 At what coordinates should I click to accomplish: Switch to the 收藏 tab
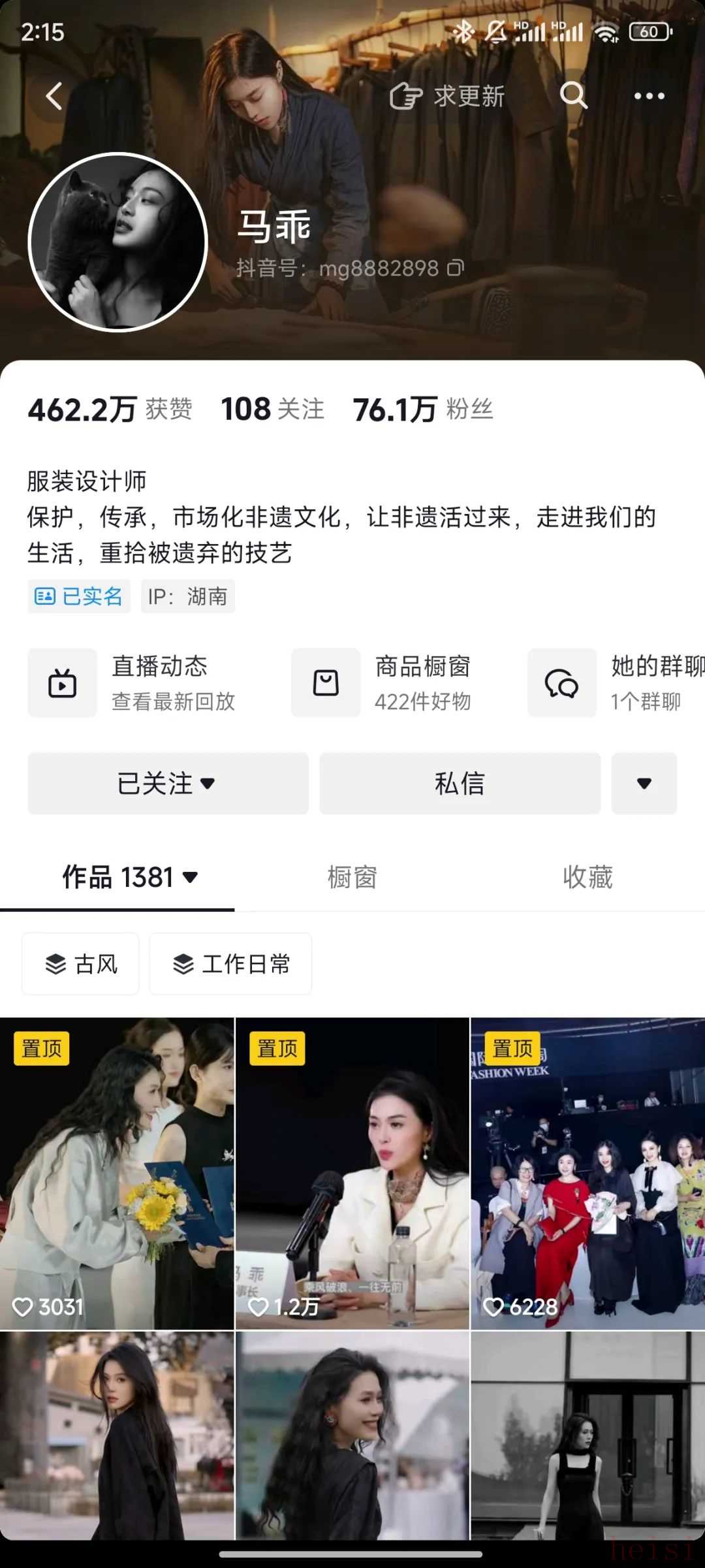(x=587, y=877)
